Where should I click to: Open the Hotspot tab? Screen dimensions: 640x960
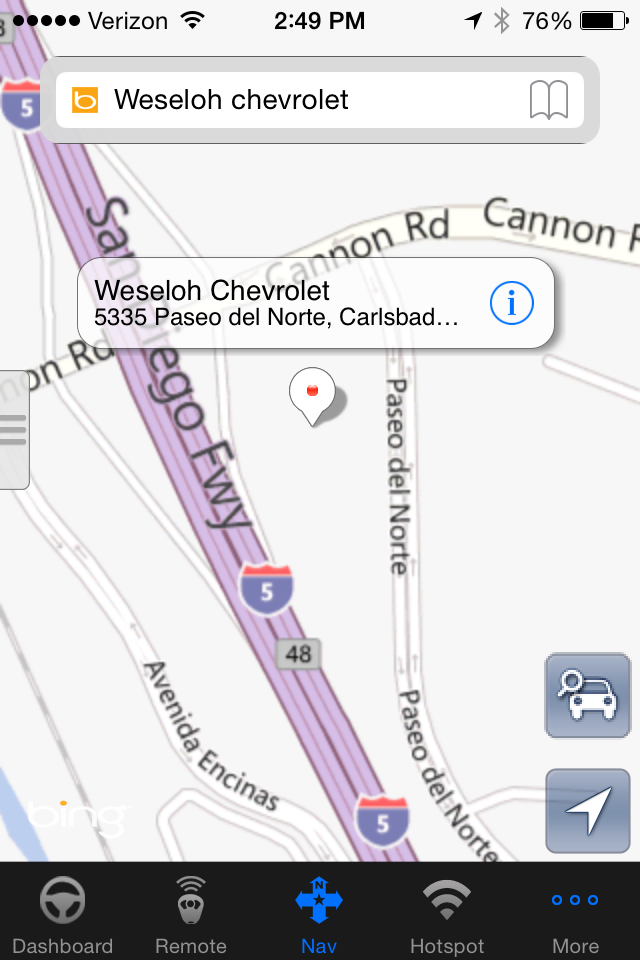[447, 914]
